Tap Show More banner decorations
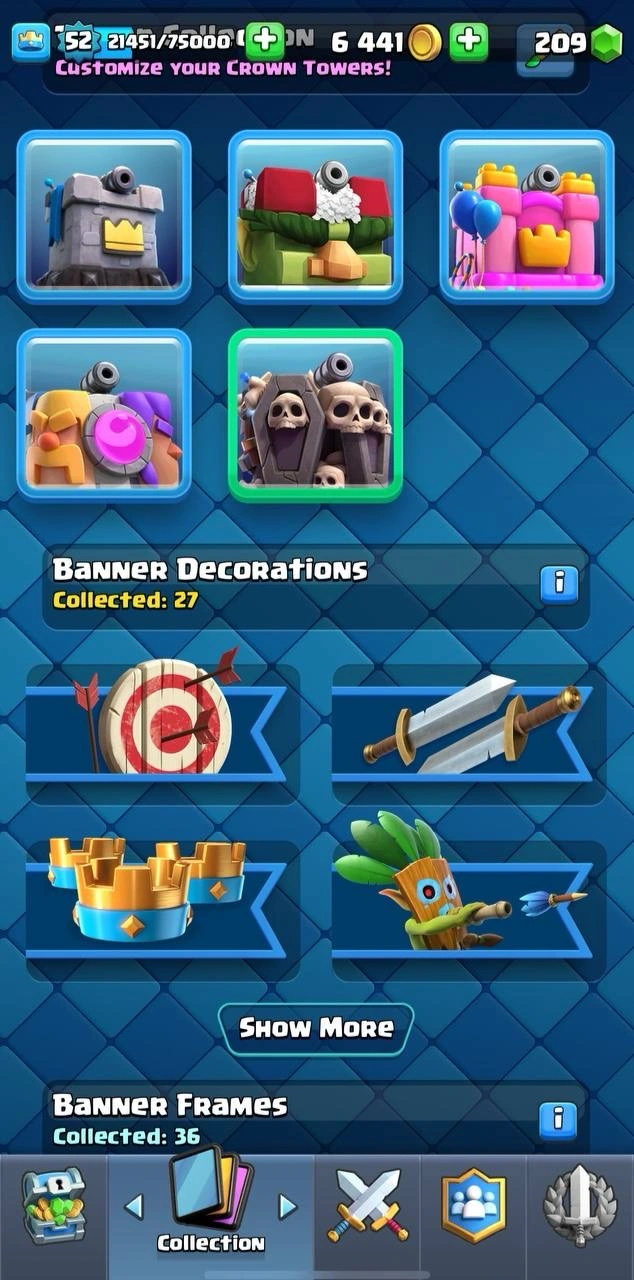The image size is (634, 1280). [316, 1028]
